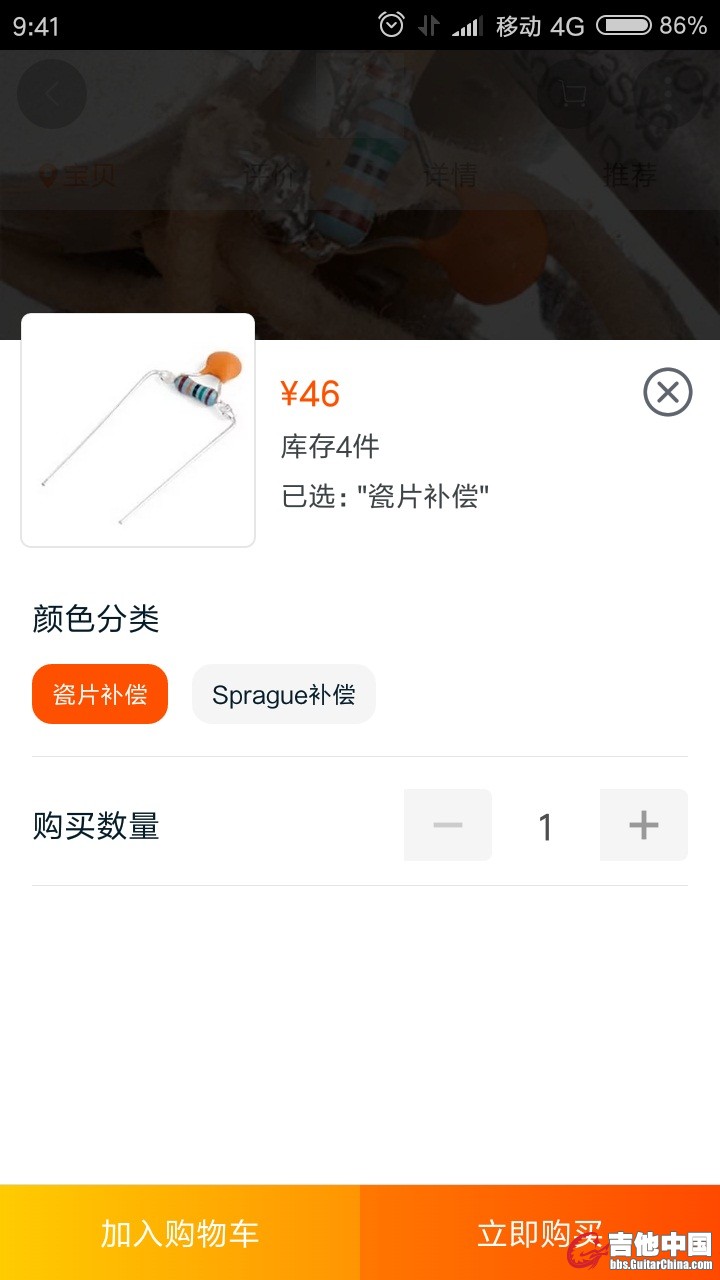Viewport: 720px width, 1280px height.
Task: Decrease purchase quantity with minus
Action: [448, 825]
